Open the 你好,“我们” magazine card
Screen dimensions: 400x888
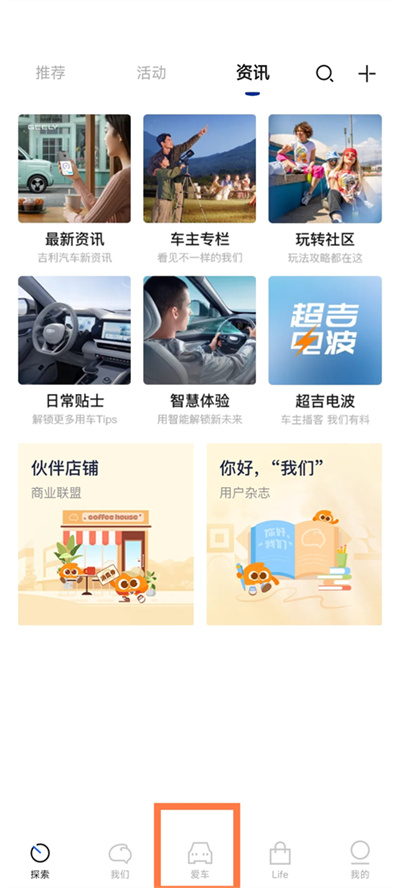(x=294, y=534)
